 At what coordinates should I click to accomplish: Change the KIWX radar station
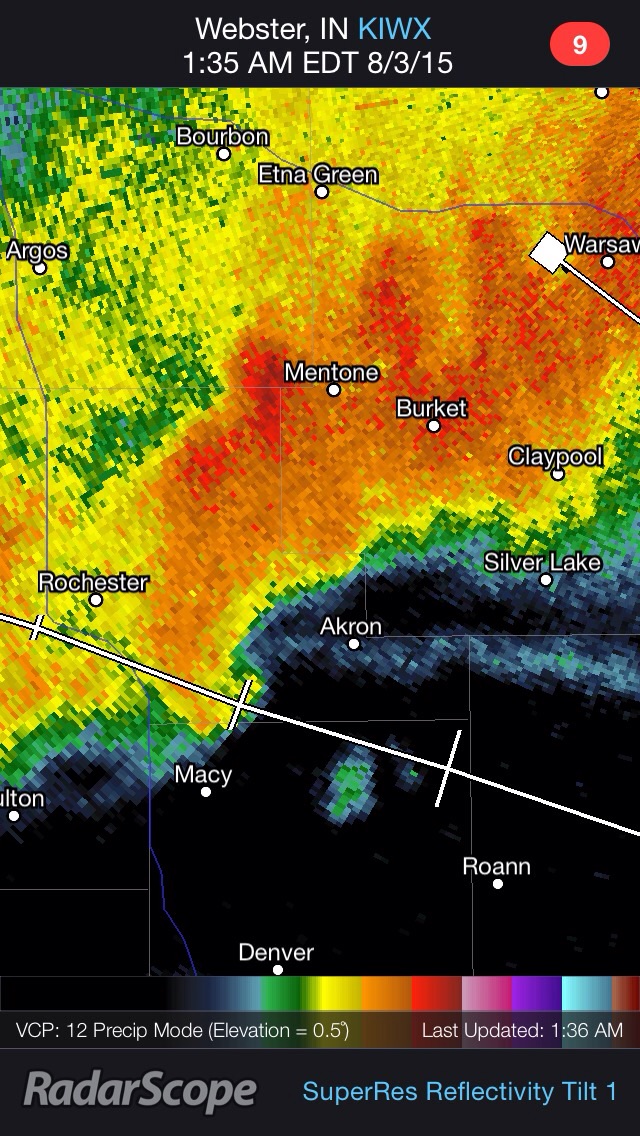click(x=394, y=29)
